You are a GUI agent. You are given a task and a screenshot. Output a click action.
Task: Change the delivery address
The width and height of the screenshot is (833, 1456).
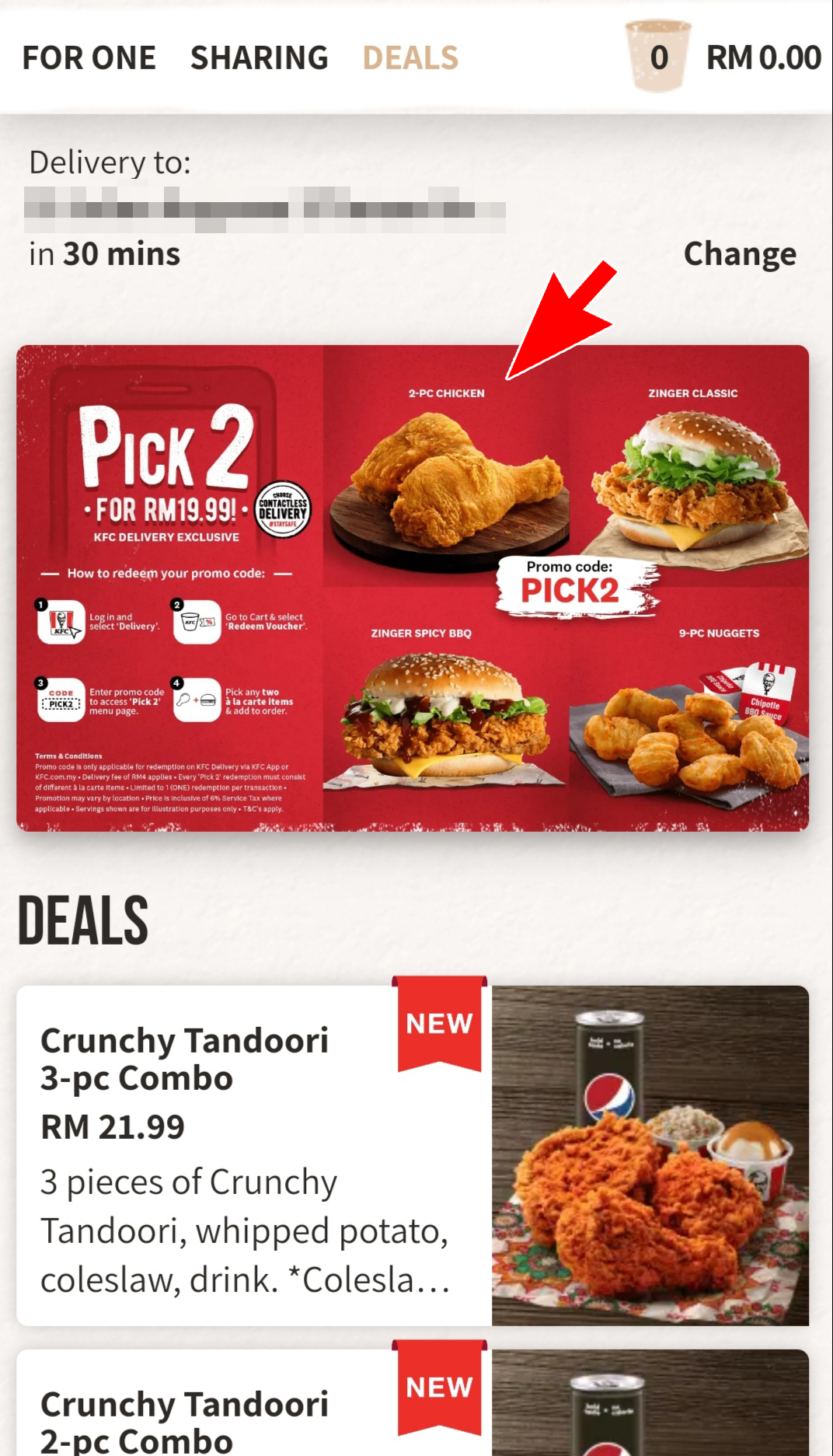[739, 253]
